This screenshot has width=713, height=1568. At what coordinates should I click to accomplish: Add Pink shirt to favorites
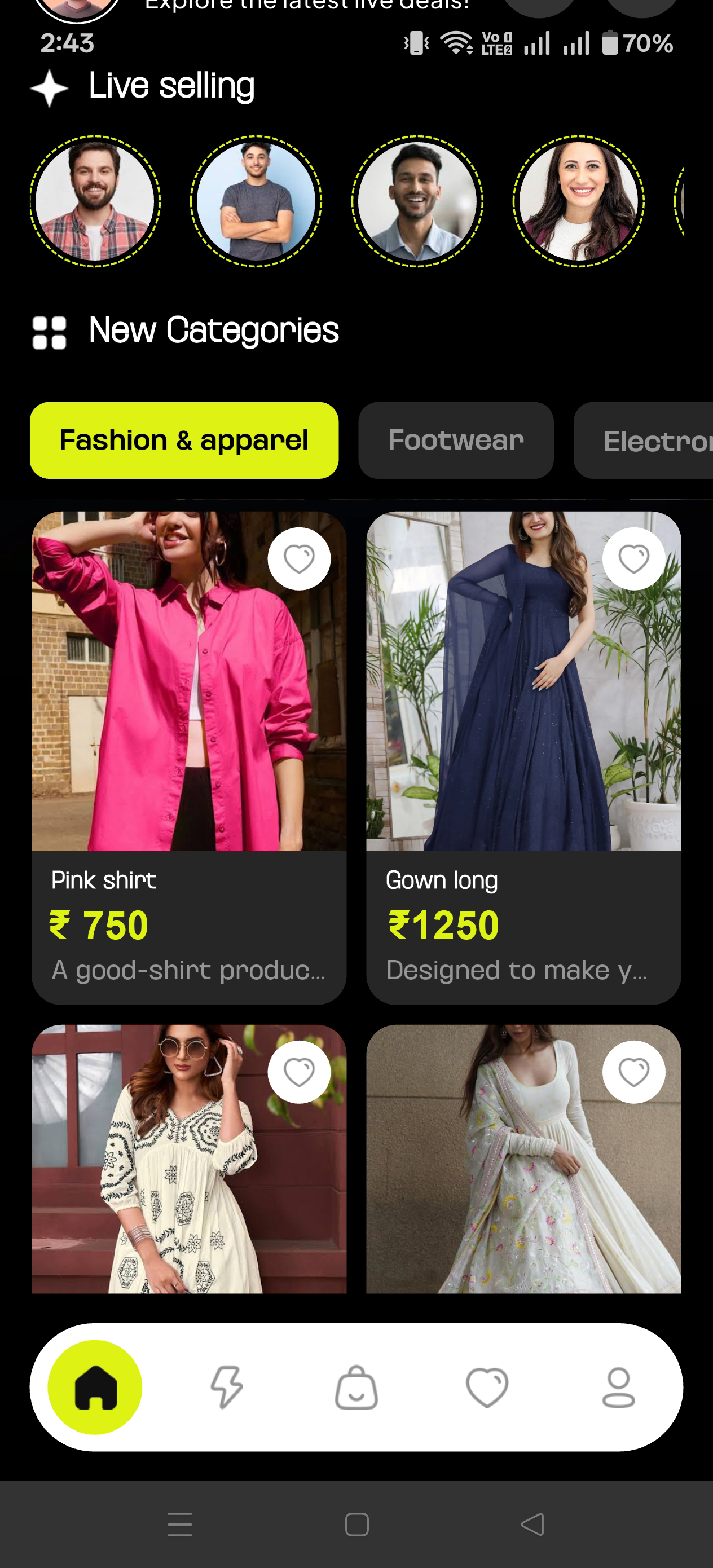299,559
